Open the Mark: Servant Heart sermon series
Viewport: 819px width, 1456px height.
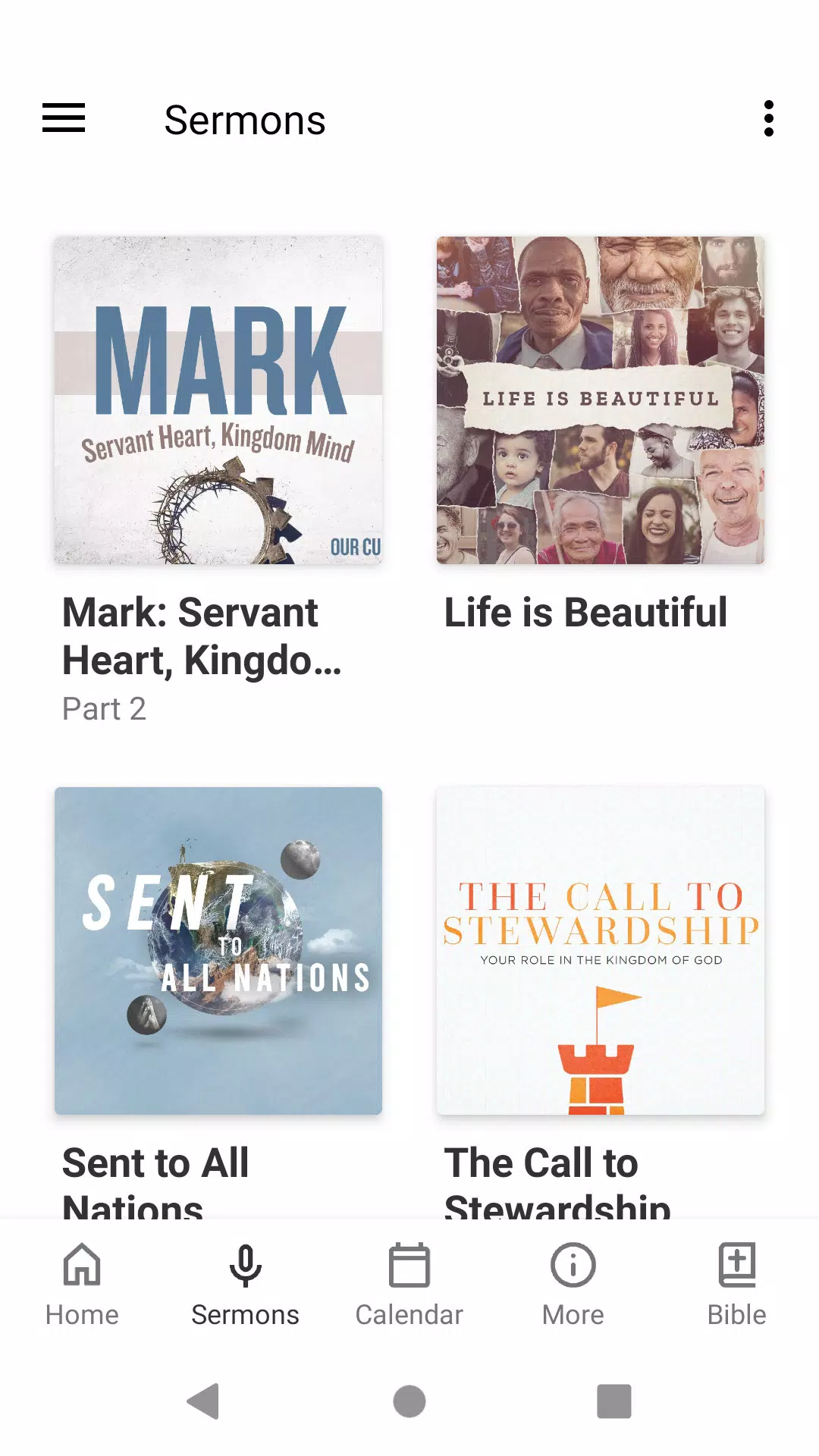click(x=218, y=400)
